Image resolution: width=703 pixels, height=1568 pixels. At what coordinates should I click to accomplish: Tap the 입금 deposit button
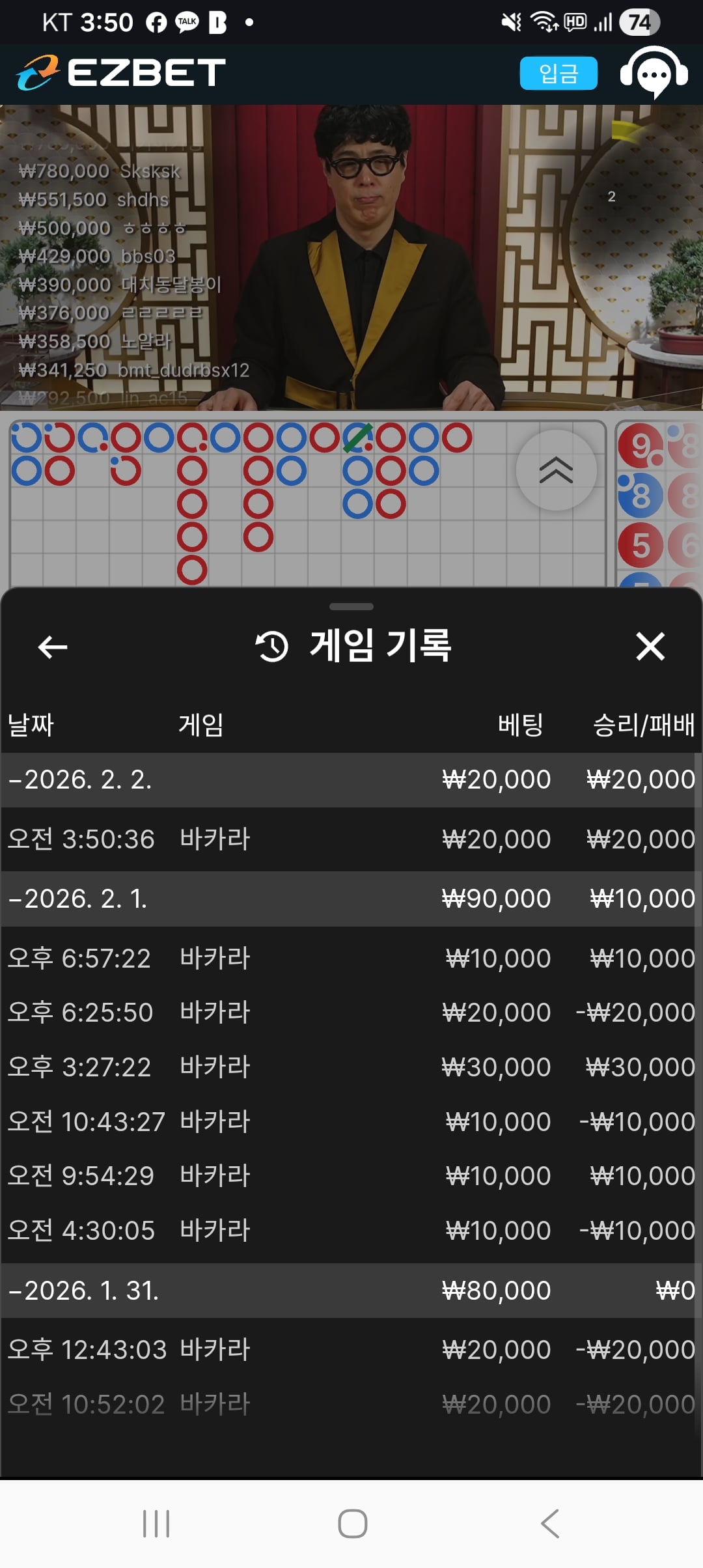click(558, 73)
